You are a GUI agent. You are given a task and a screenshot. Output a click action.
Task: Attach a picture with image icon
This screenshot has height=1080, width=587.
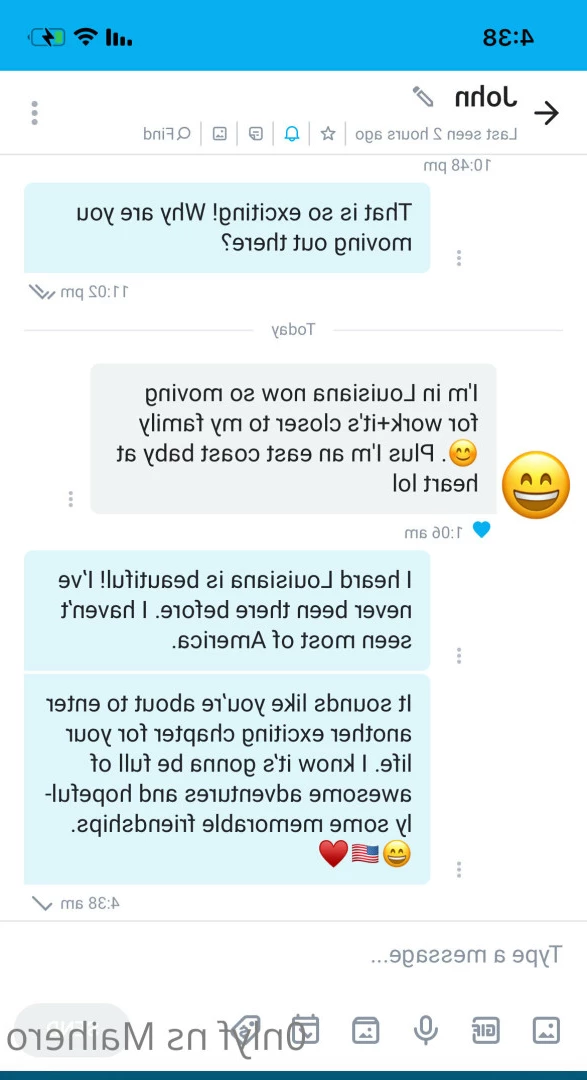pos(546,1030)
